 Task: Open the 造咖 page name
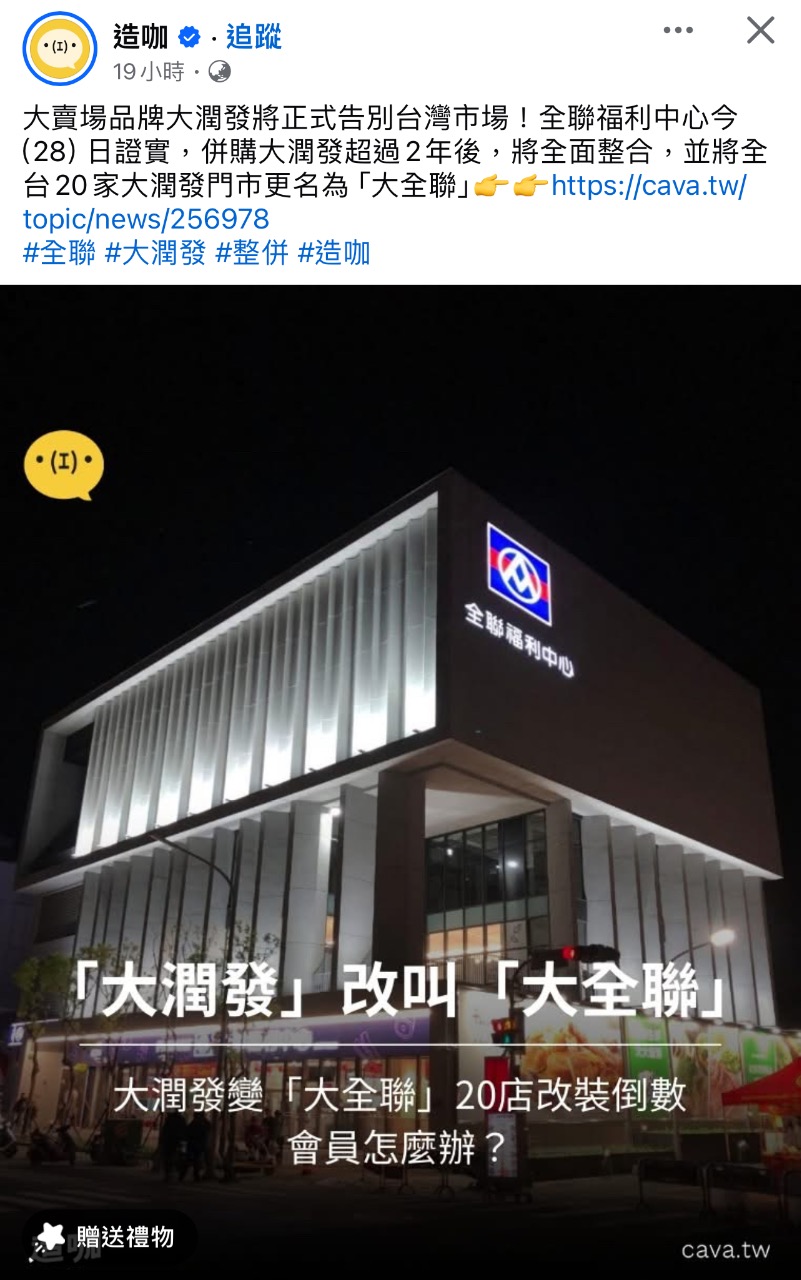tap(140, 37)
